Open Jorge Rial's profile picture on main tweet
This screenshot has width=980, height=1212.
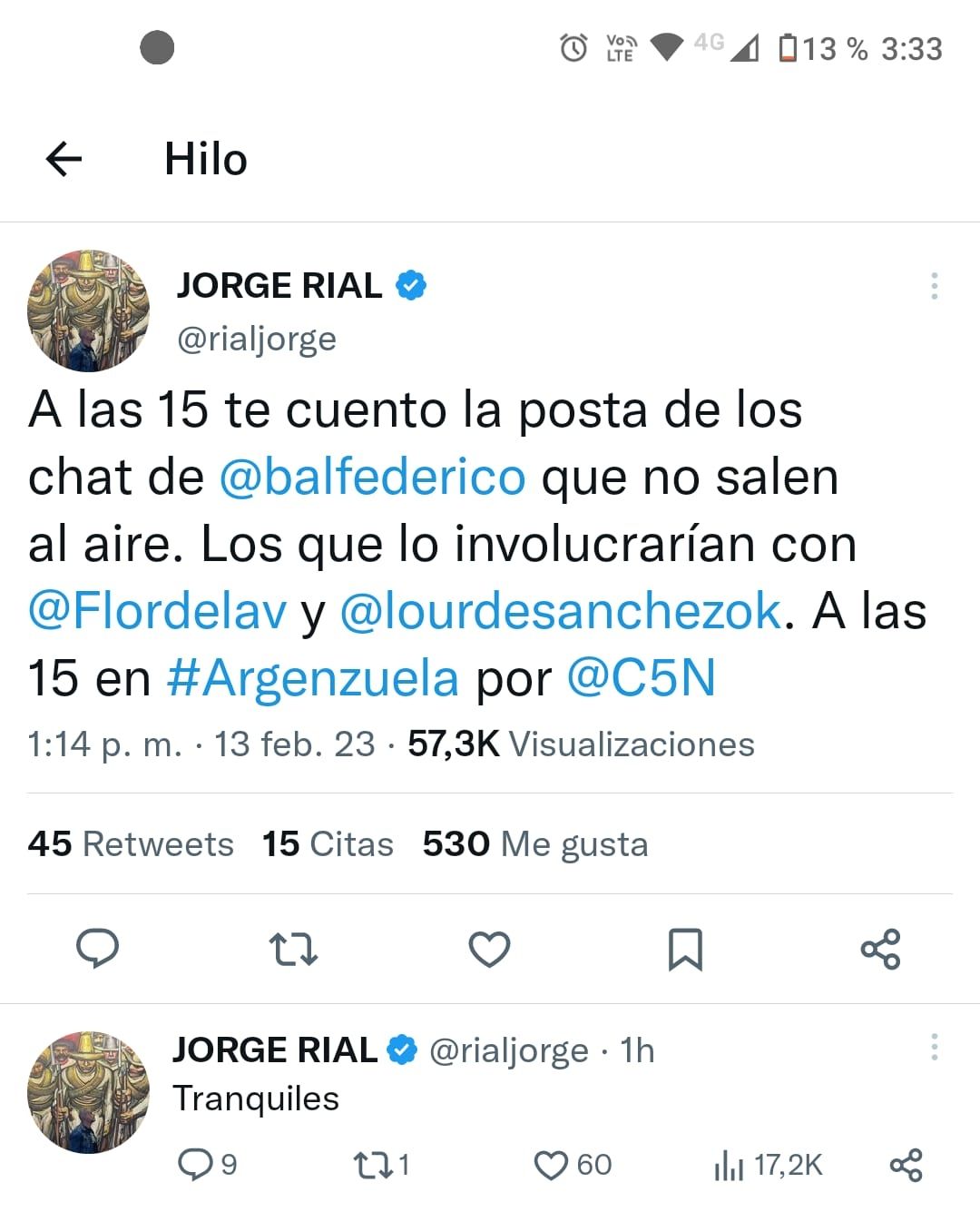pyautogui.click(x=88, y=311)
